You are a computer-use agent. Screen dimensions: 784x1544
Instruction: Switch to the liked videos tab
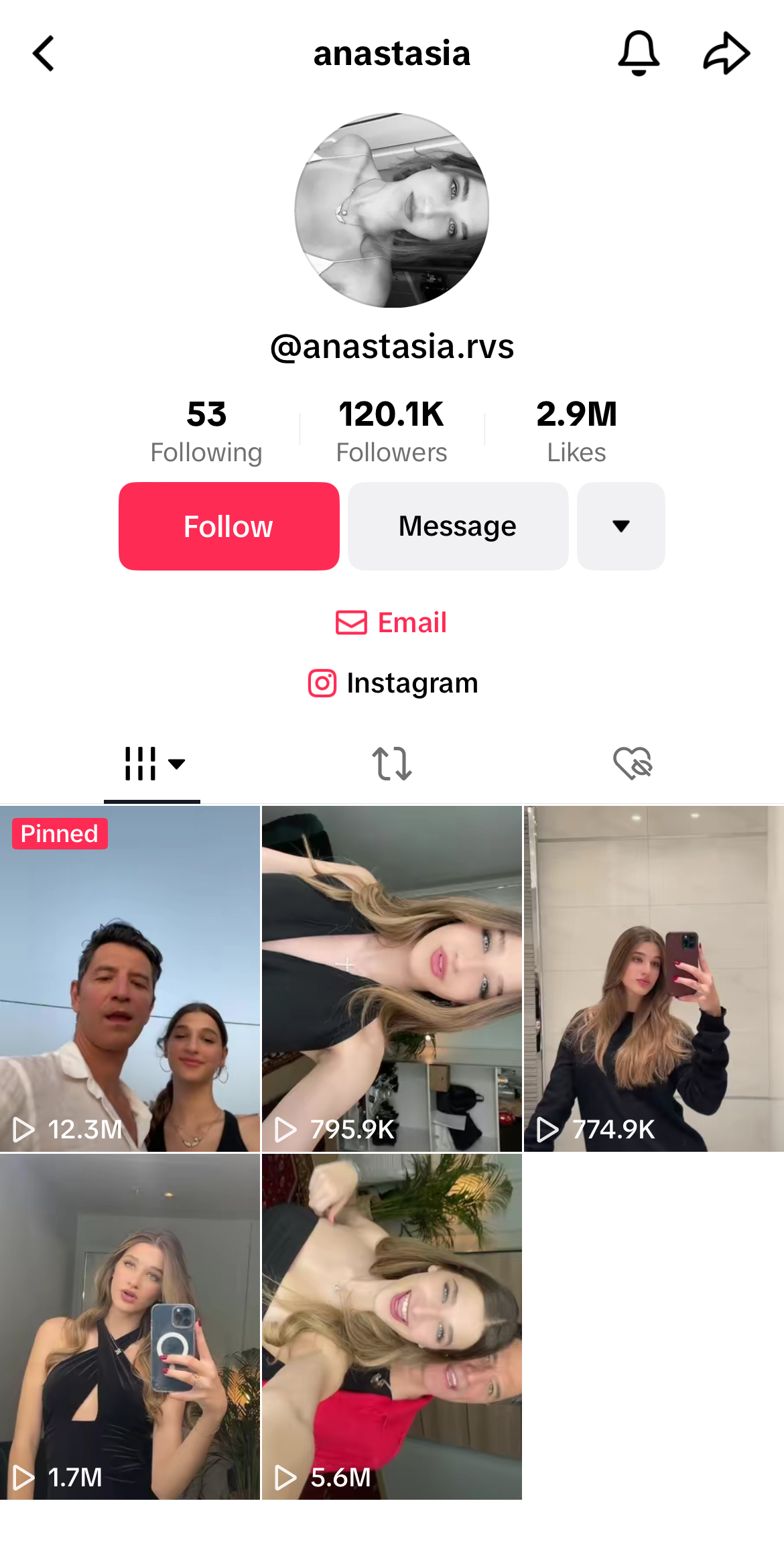click(633, 764)
